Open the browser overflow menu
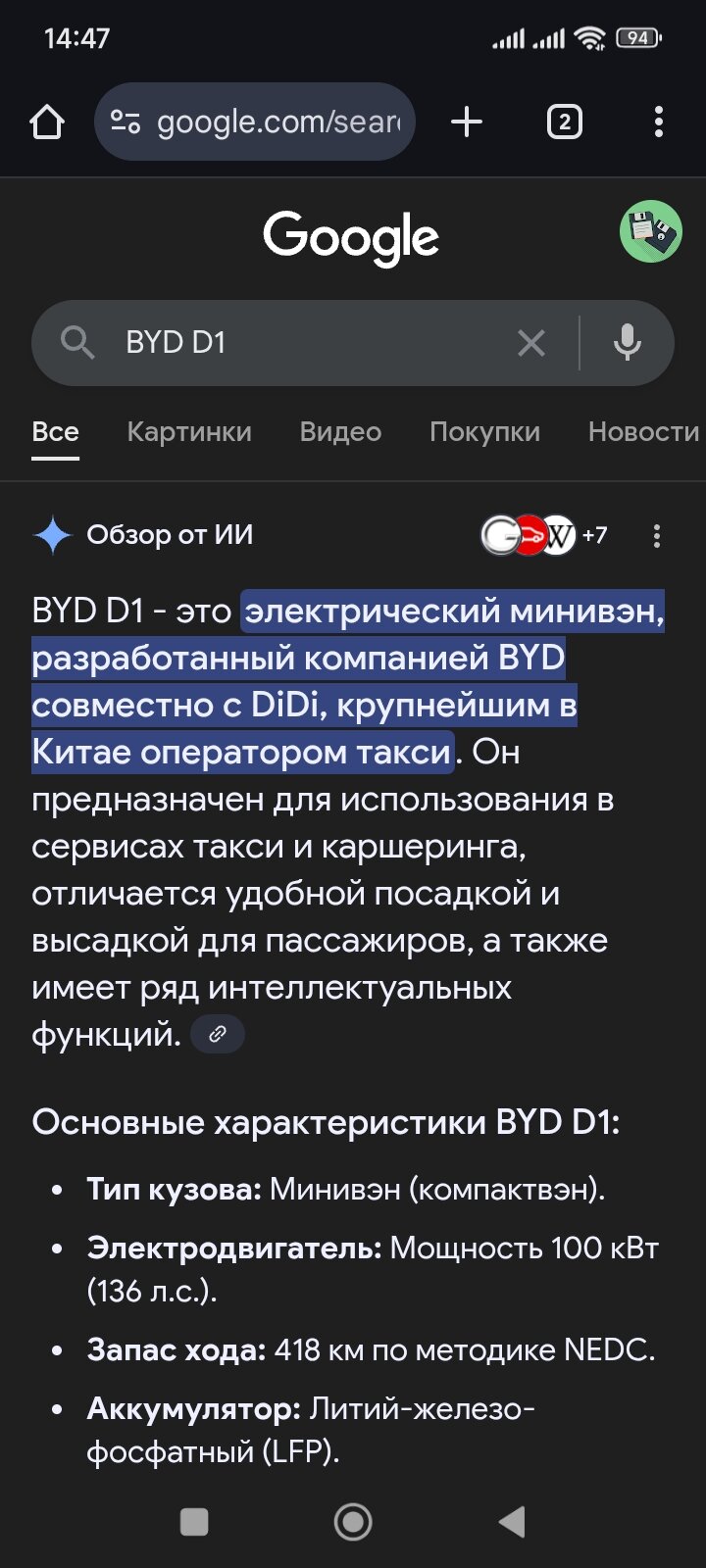The width and height of the screenshot is (706, 1568). tap(658, 122)
